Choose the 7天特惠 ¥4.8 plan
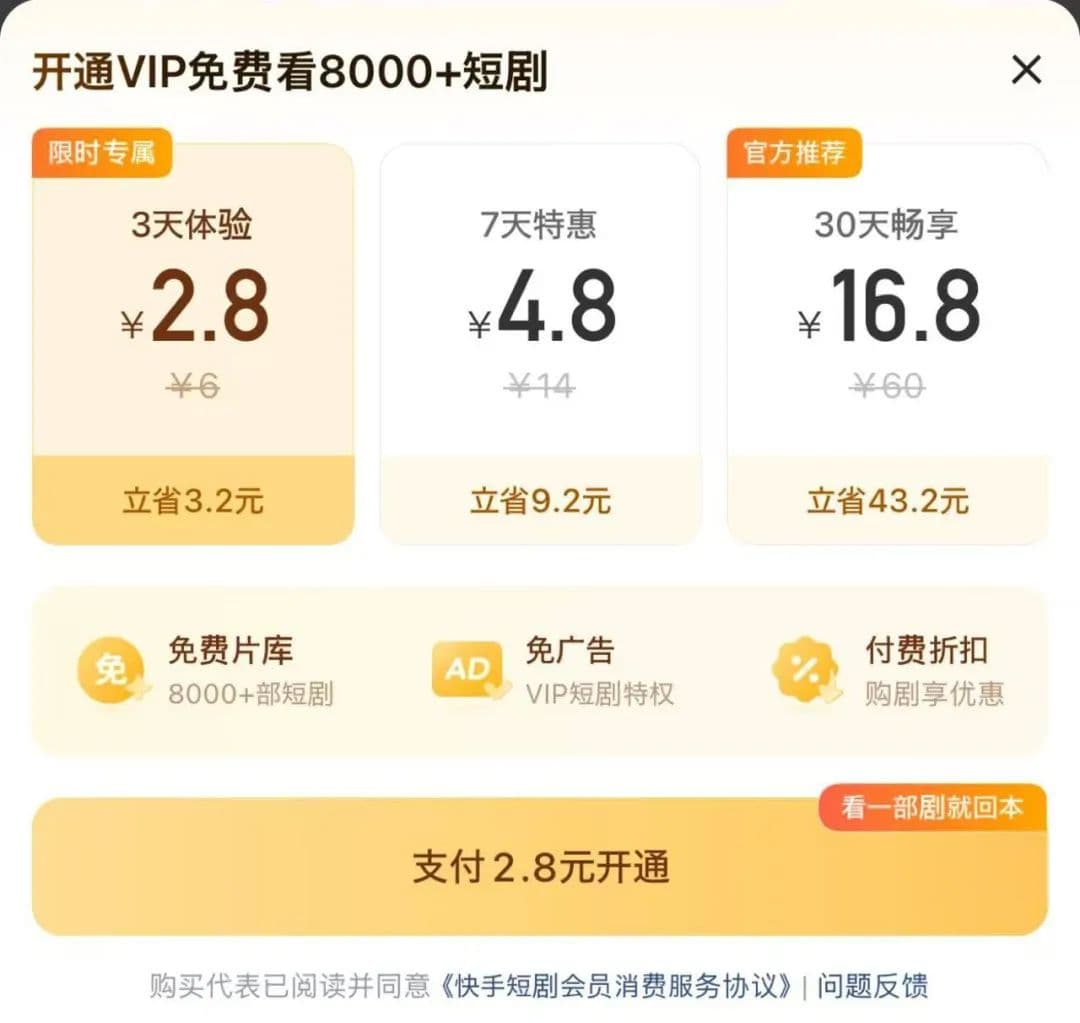Viewport: 1080px width, 1023px height. [540, 345]
